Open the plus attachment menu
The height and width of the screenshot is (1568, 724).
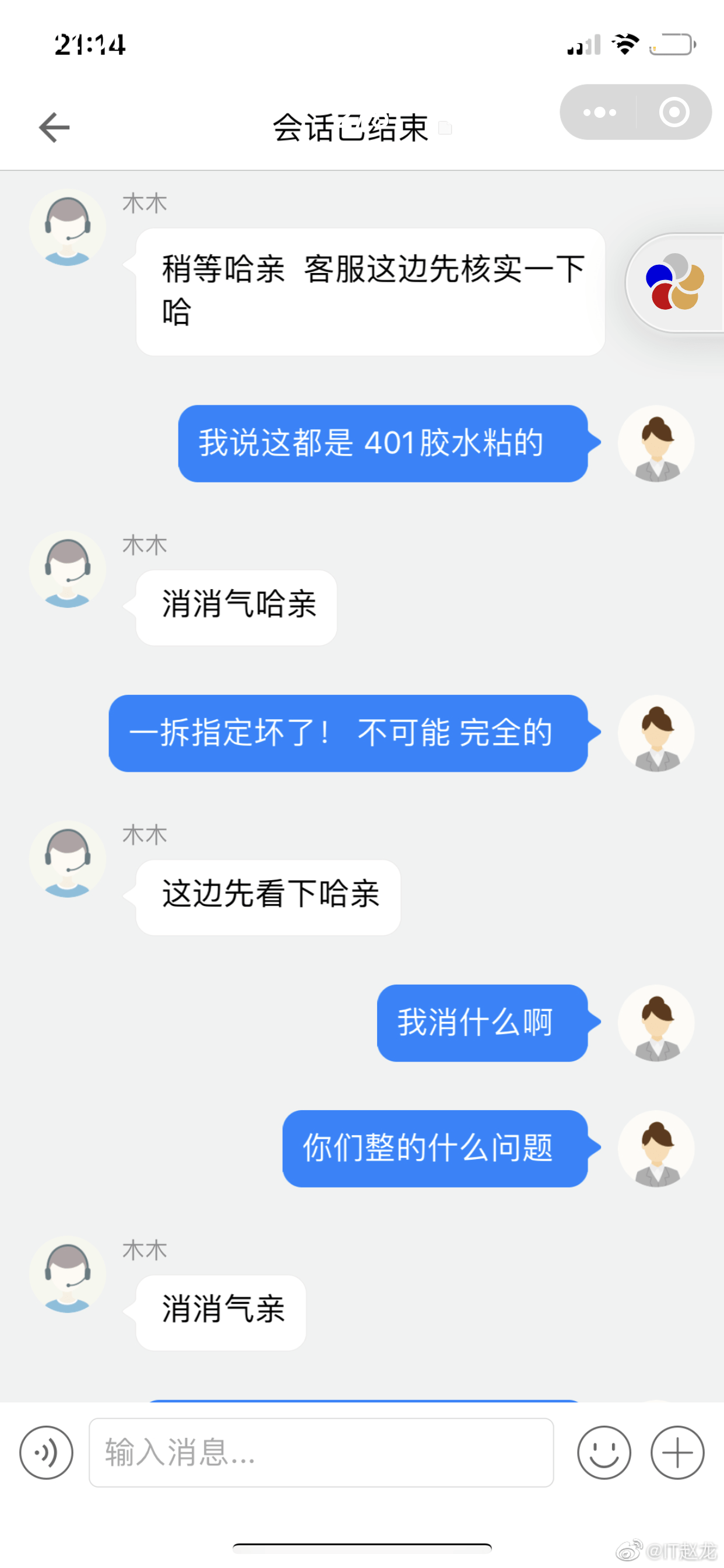click(x=677, y=1452)
